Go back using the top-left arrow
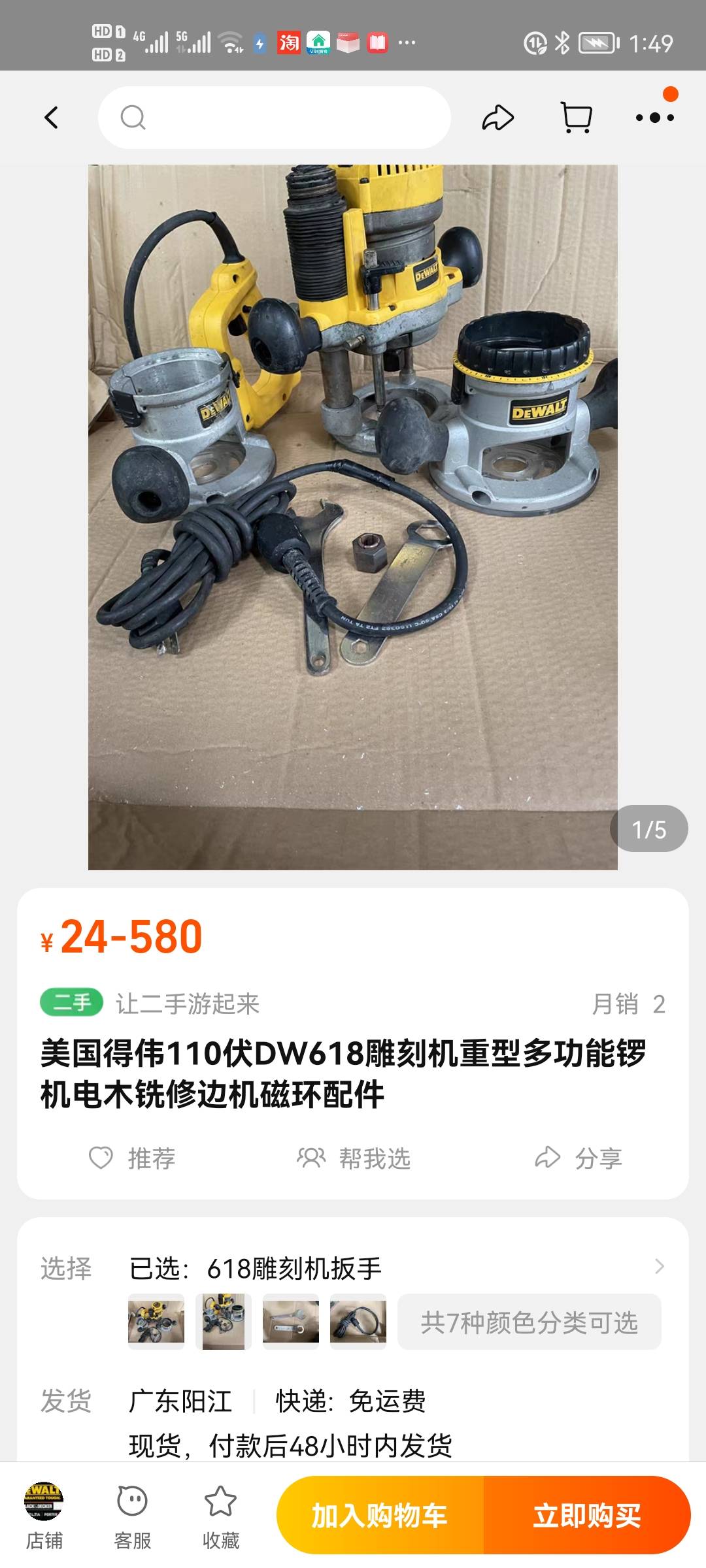 51,118
